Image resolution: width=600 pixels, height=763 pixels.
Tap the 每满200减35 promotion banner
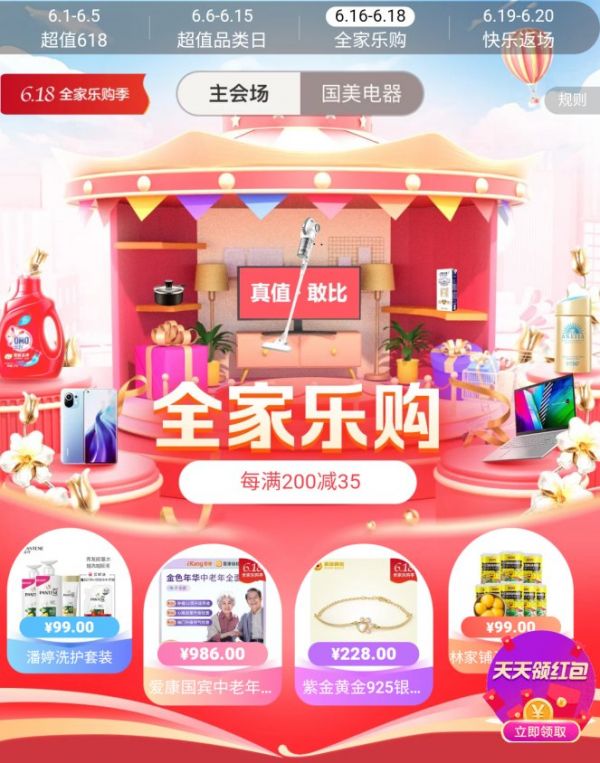click(298, 482)
